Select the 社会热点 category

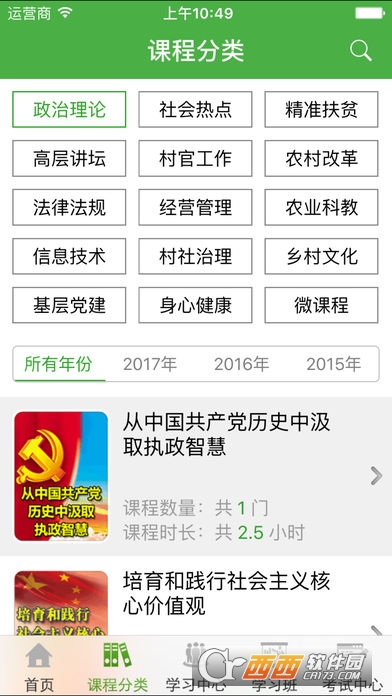click(x=195, y=110)
